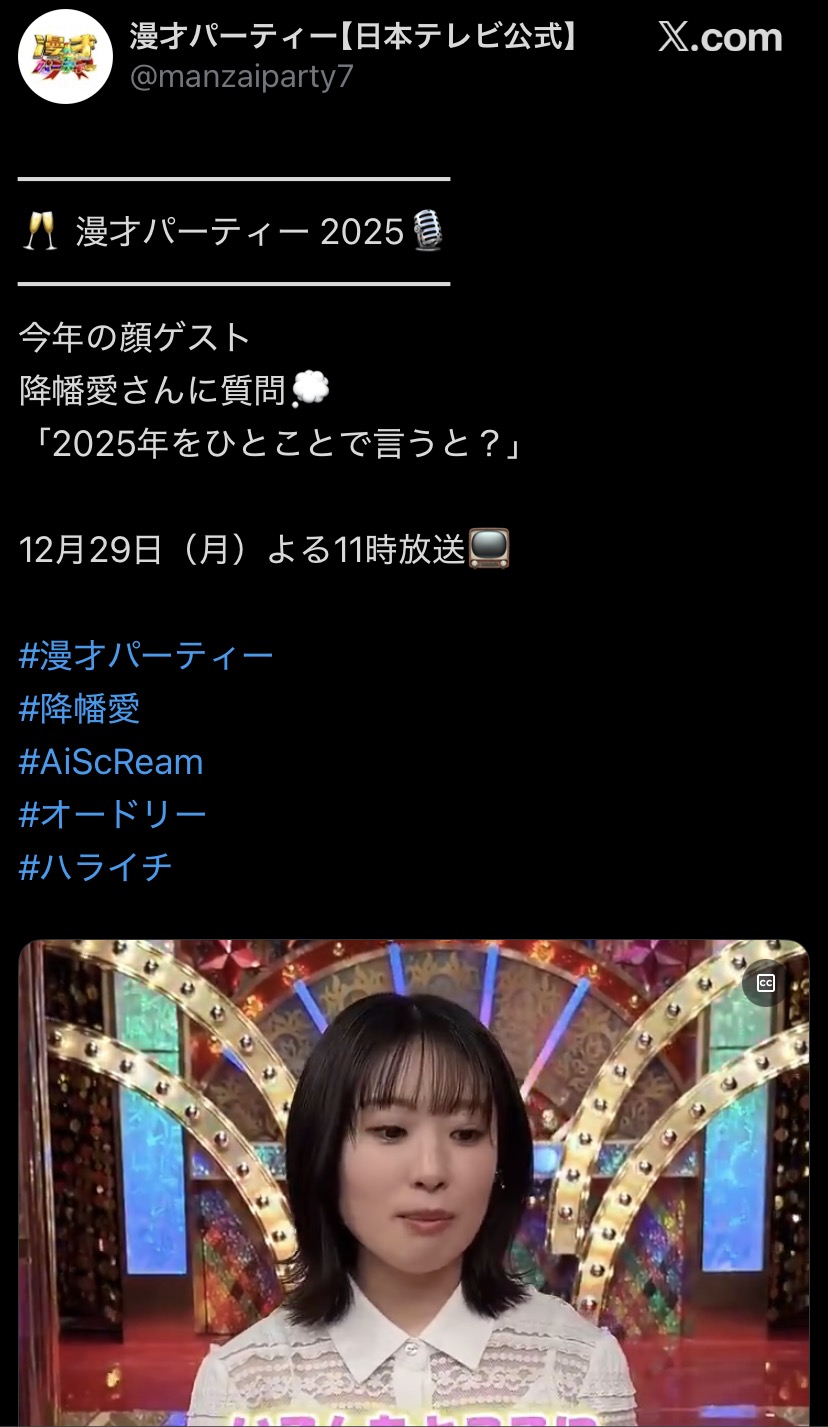Toggle the CC captions button on the video
This screenshot has width=828, height=1427.
click(x=765, y=984)
